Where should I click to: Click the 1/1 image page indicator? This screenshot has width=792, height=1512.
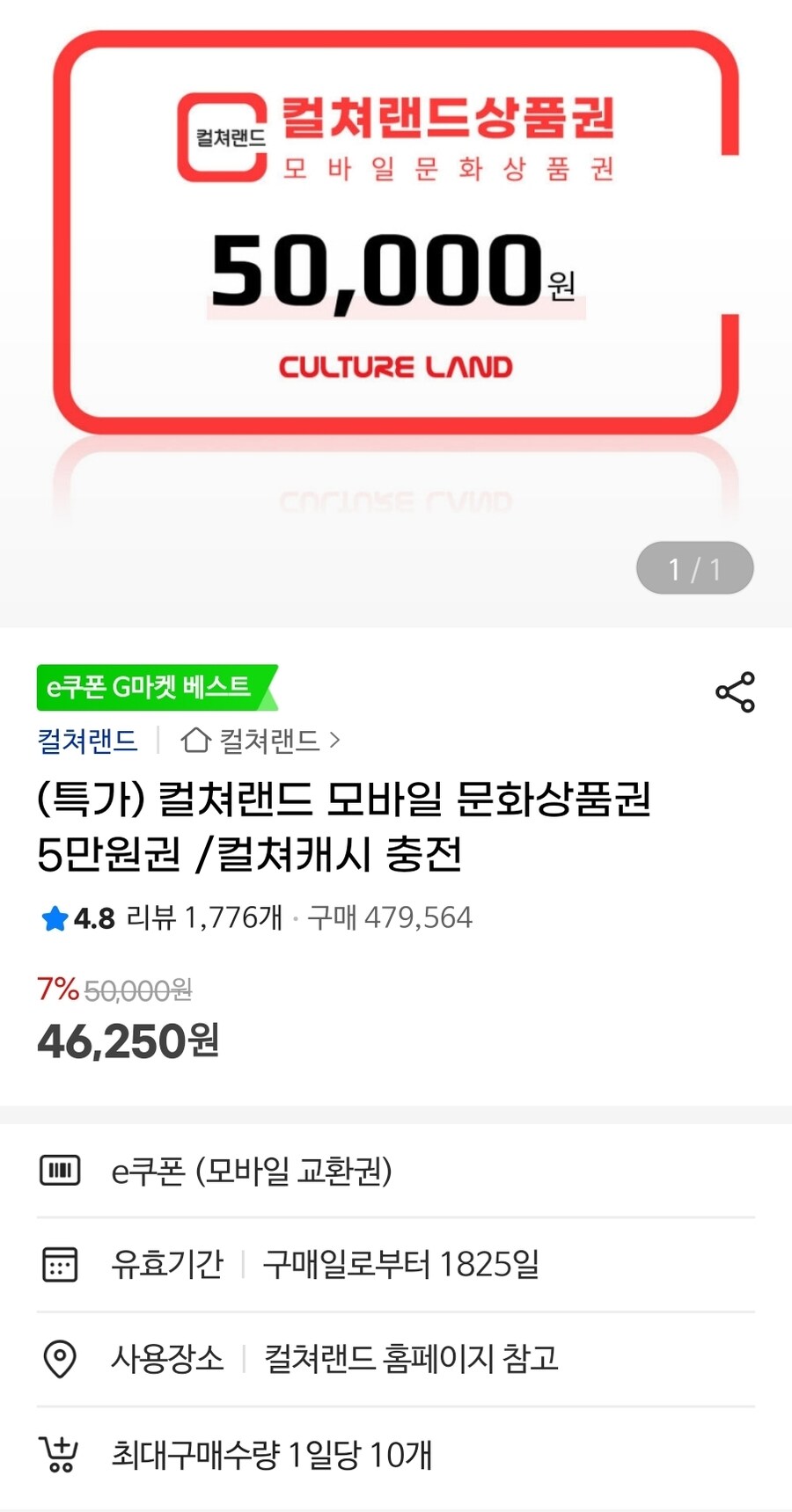(694, 568)
